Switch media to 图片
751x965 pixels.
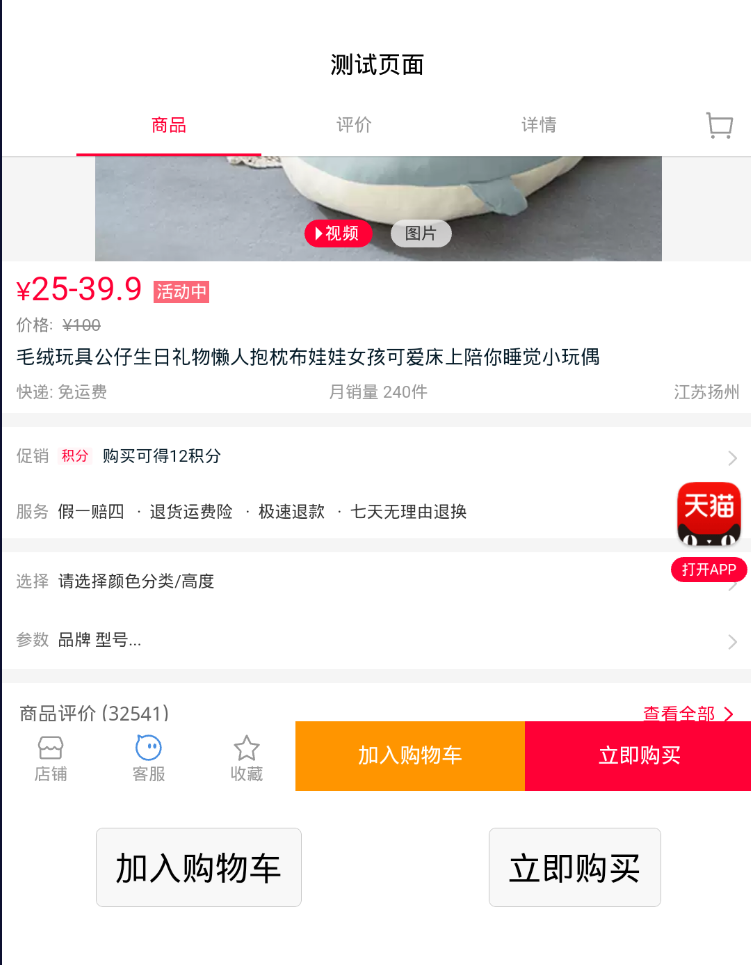[421, 233]
